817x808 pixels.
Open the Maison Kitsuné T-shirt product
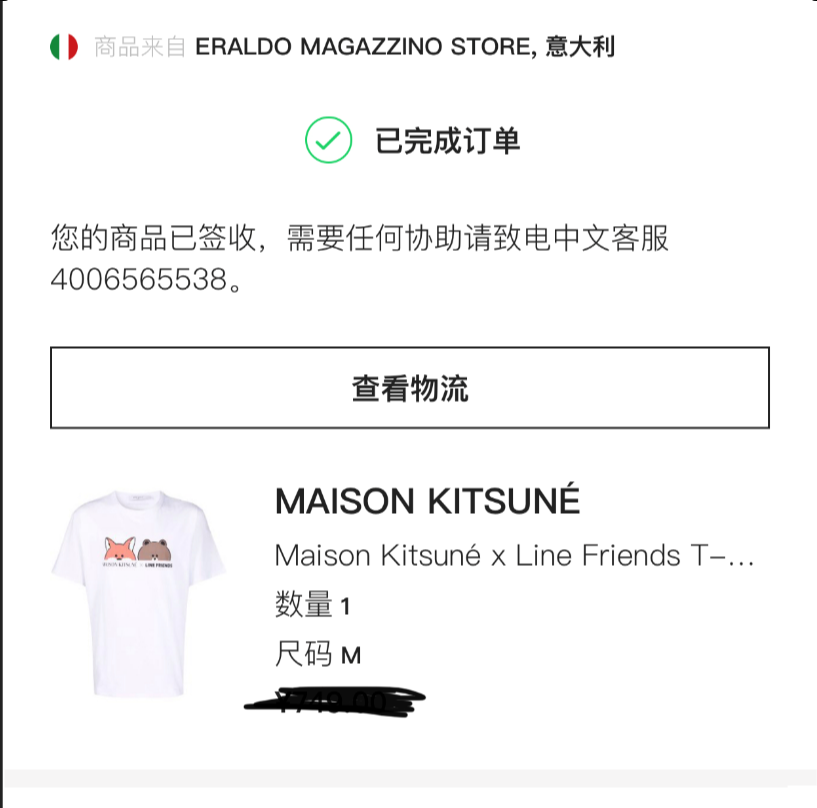point(140,593)
